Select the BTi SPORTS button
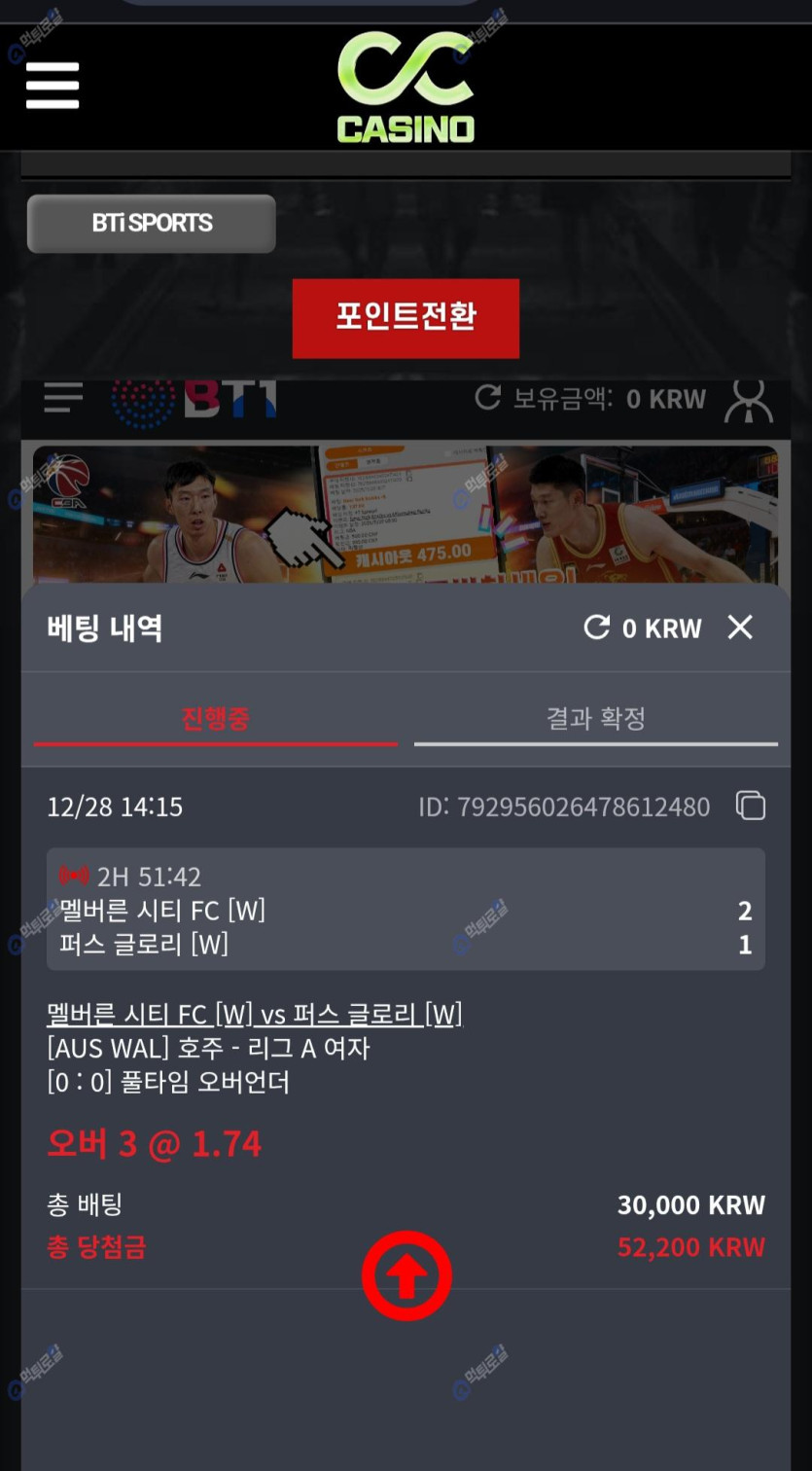 pyautogui.click(x=152, y=224)
